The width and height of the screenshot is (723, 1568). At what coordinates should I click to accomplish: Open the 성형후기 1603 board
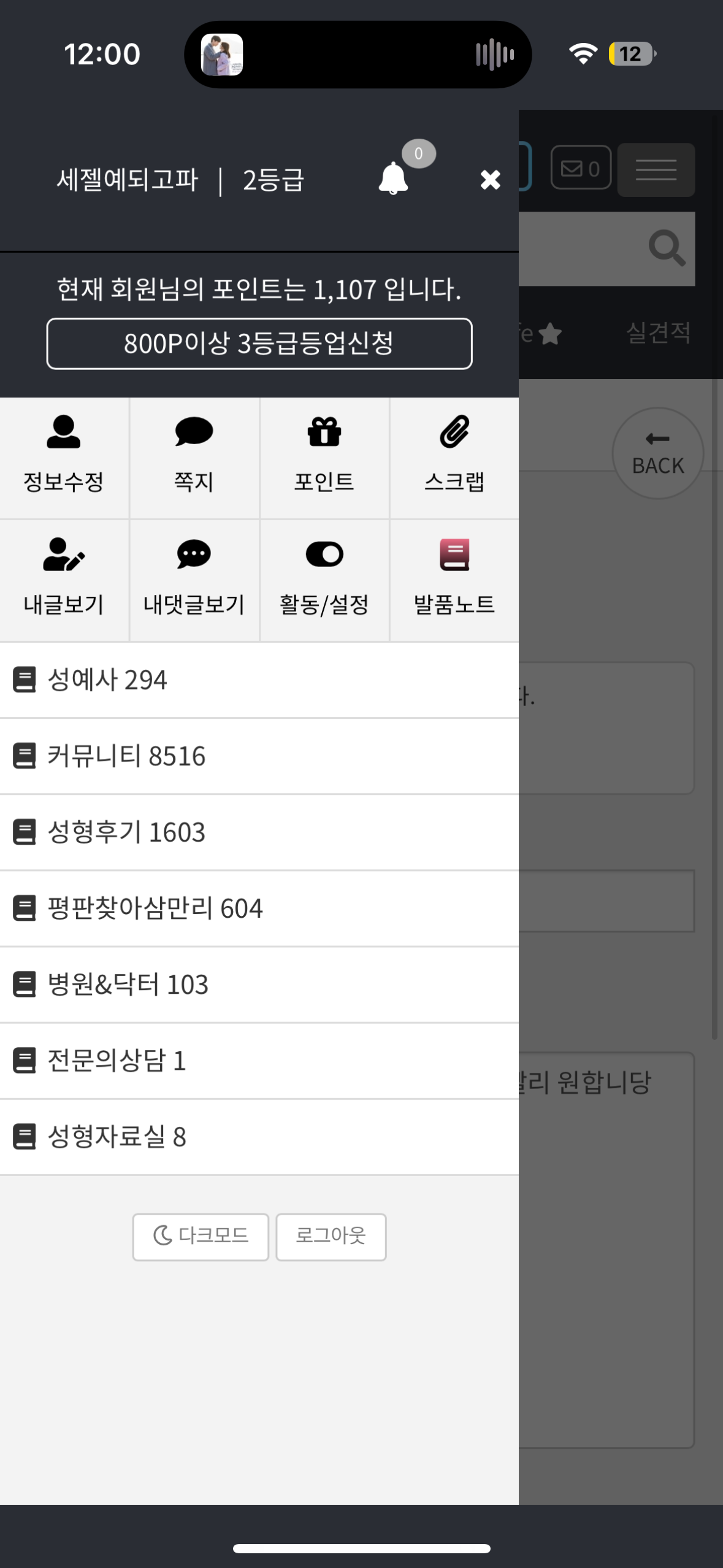[259, 832]
